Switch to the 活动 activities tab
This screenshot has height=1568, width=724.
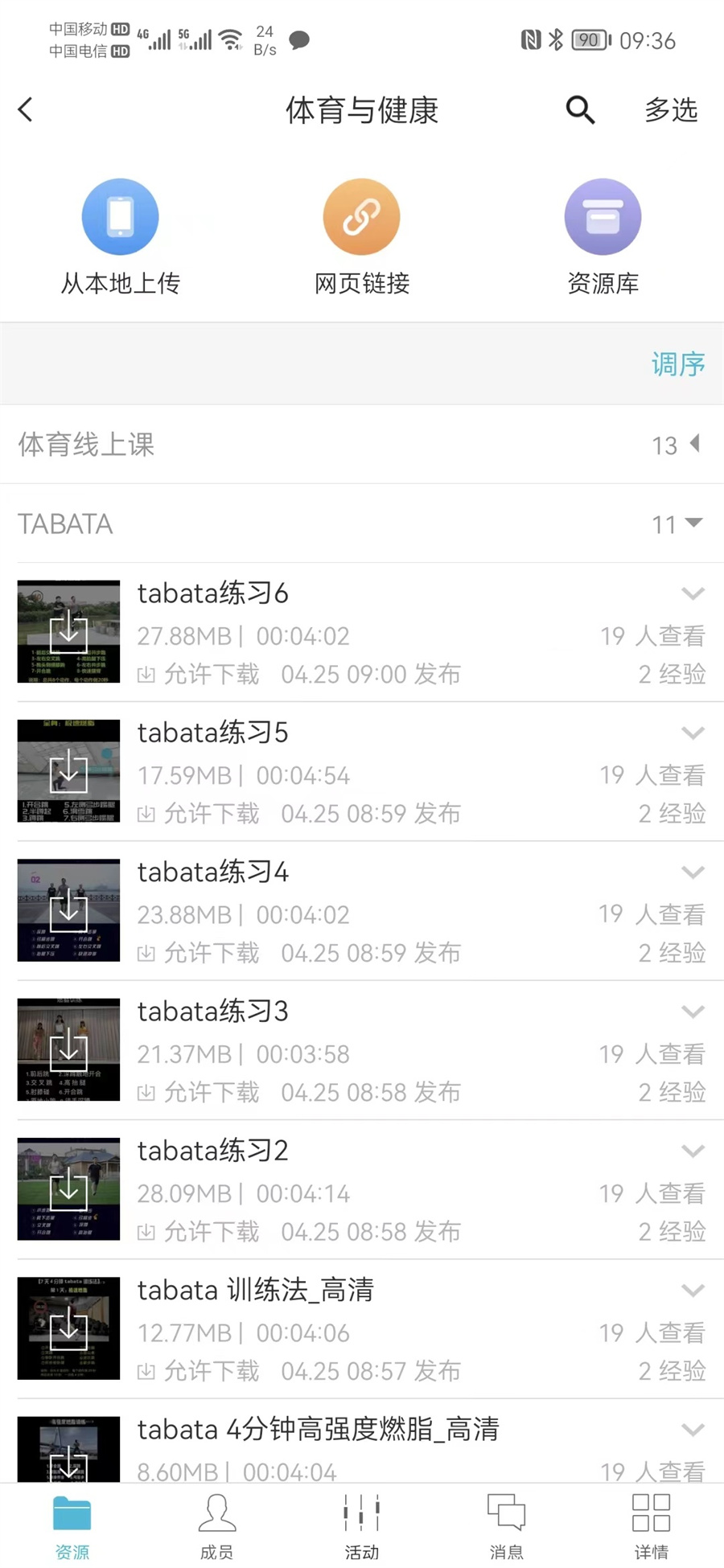362,1526
